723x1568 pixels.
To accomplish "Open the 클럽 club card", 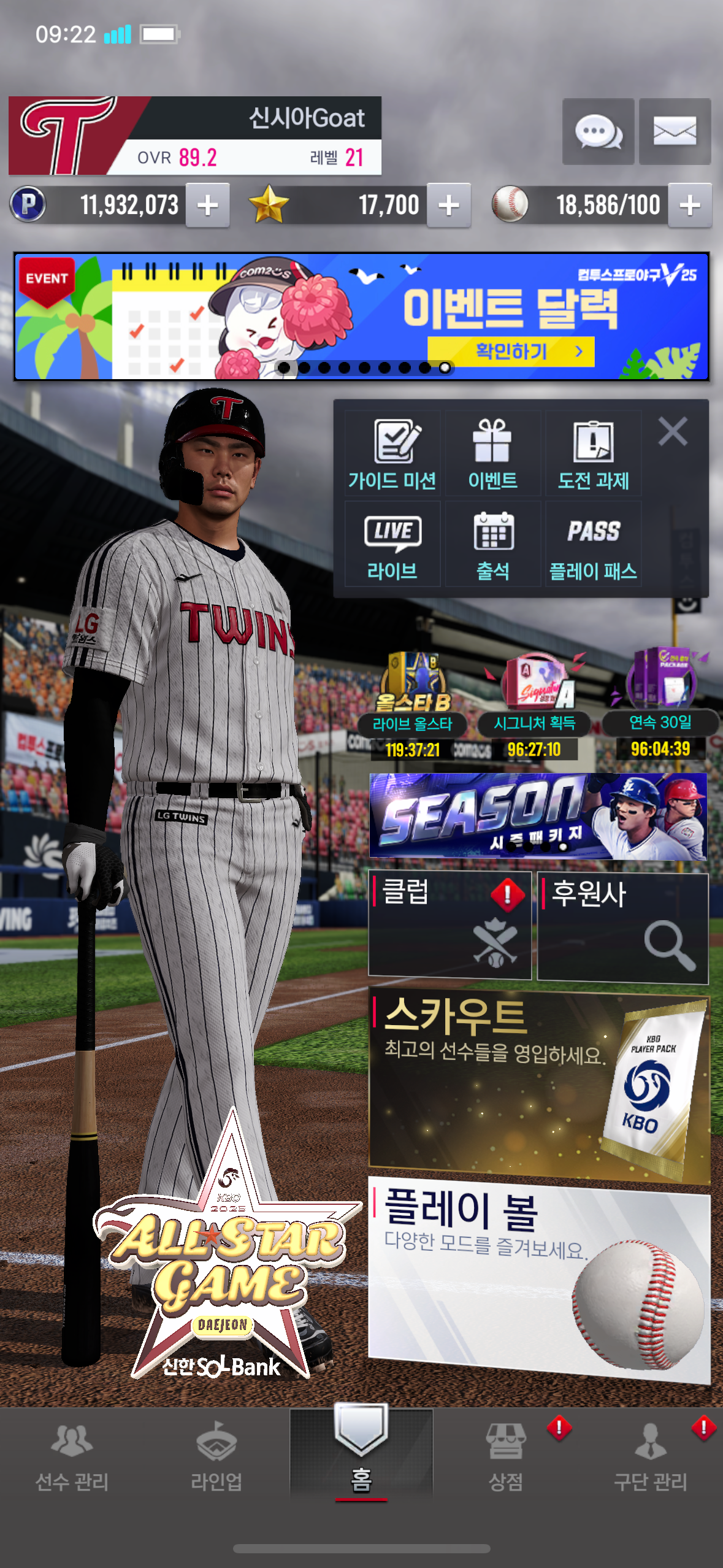I will (449, 925).
